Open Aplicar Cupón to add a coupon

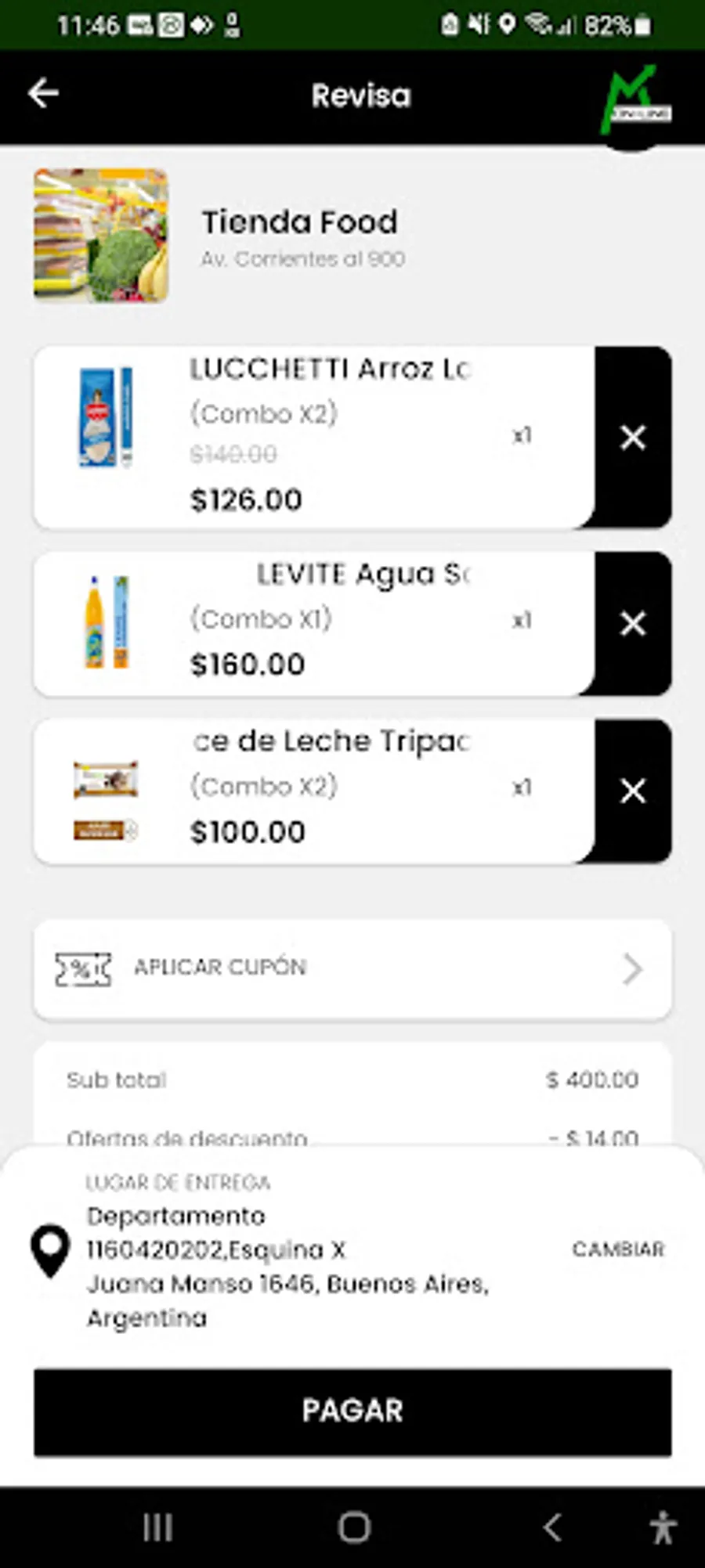352,968
